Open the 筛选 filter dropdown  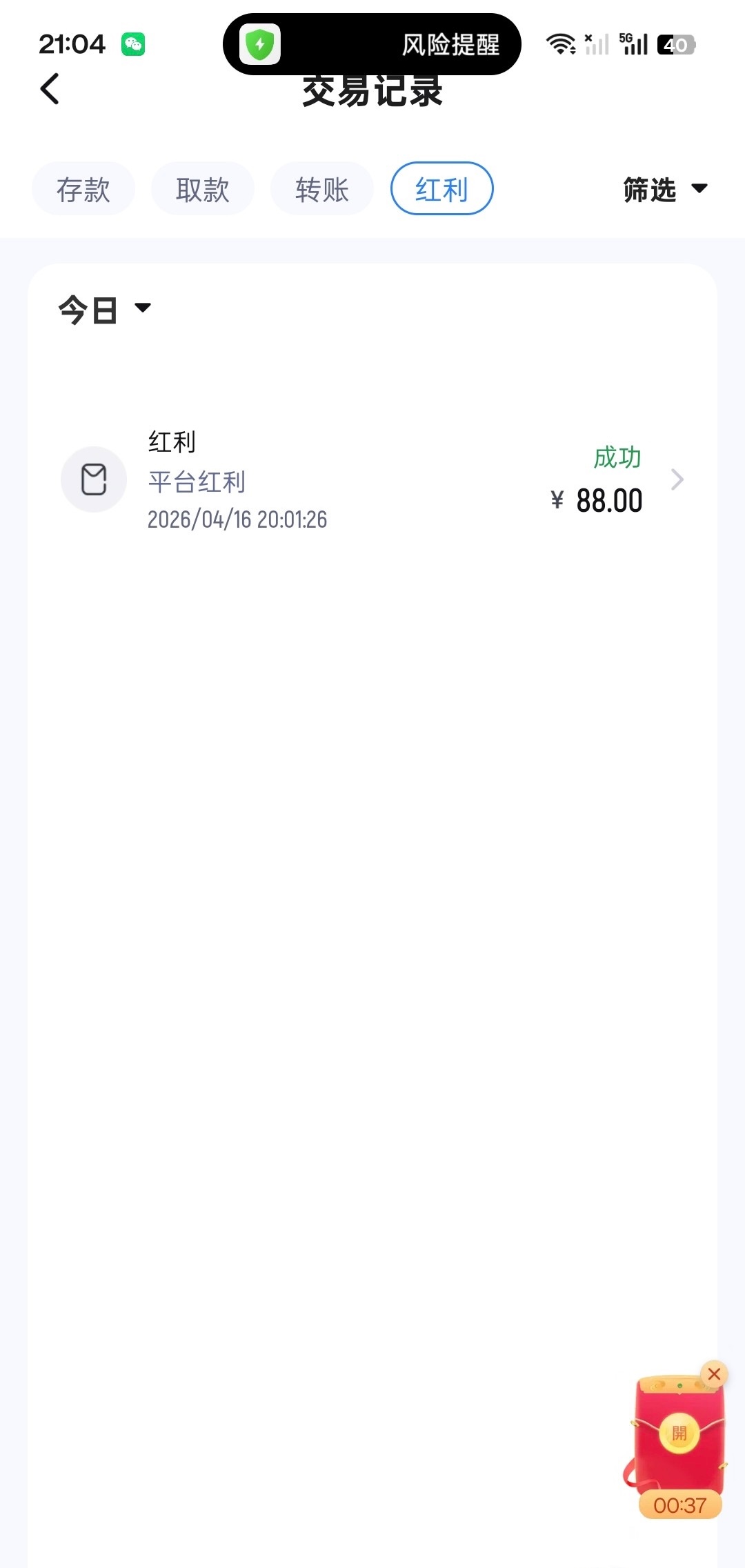point(664,190)
